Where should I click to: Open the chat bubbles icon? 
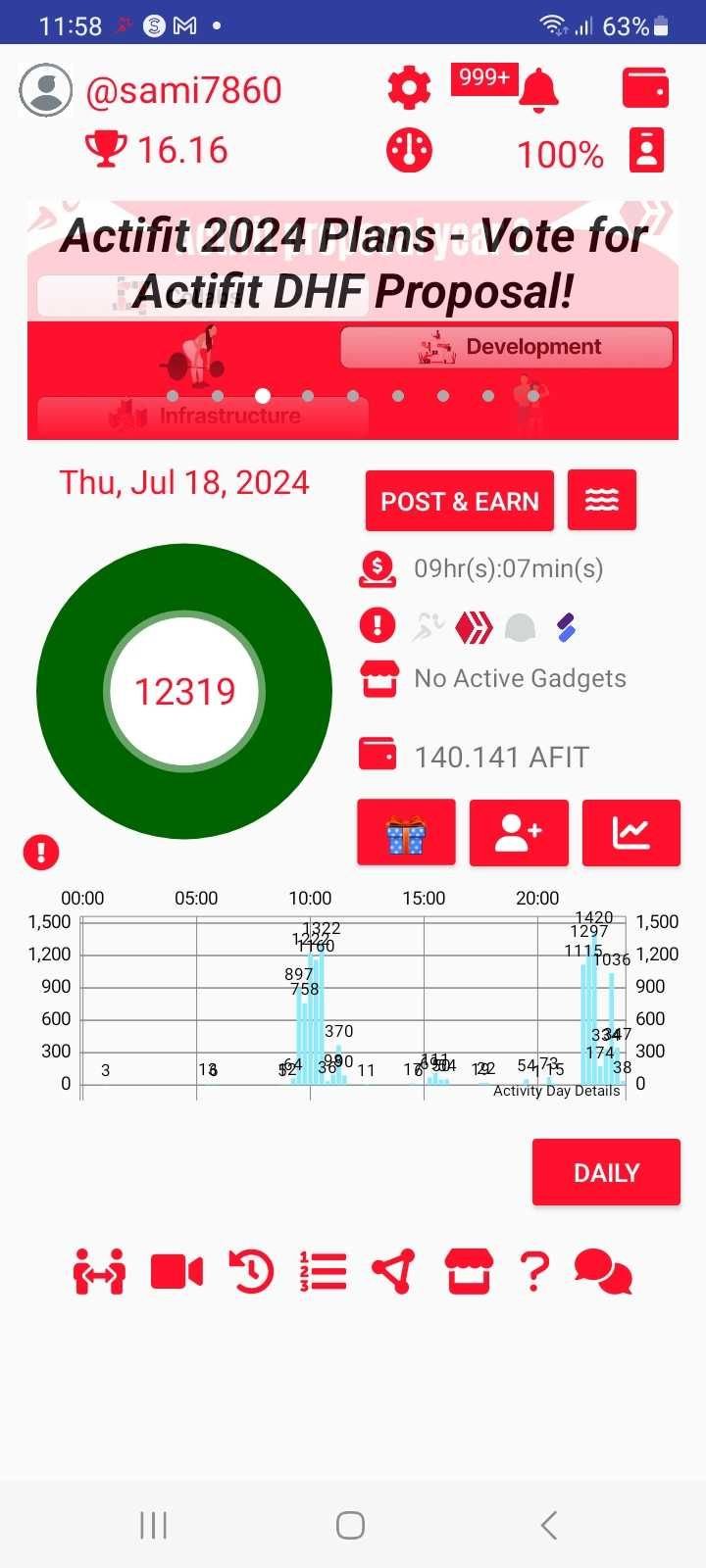(x=603, y=1272)
